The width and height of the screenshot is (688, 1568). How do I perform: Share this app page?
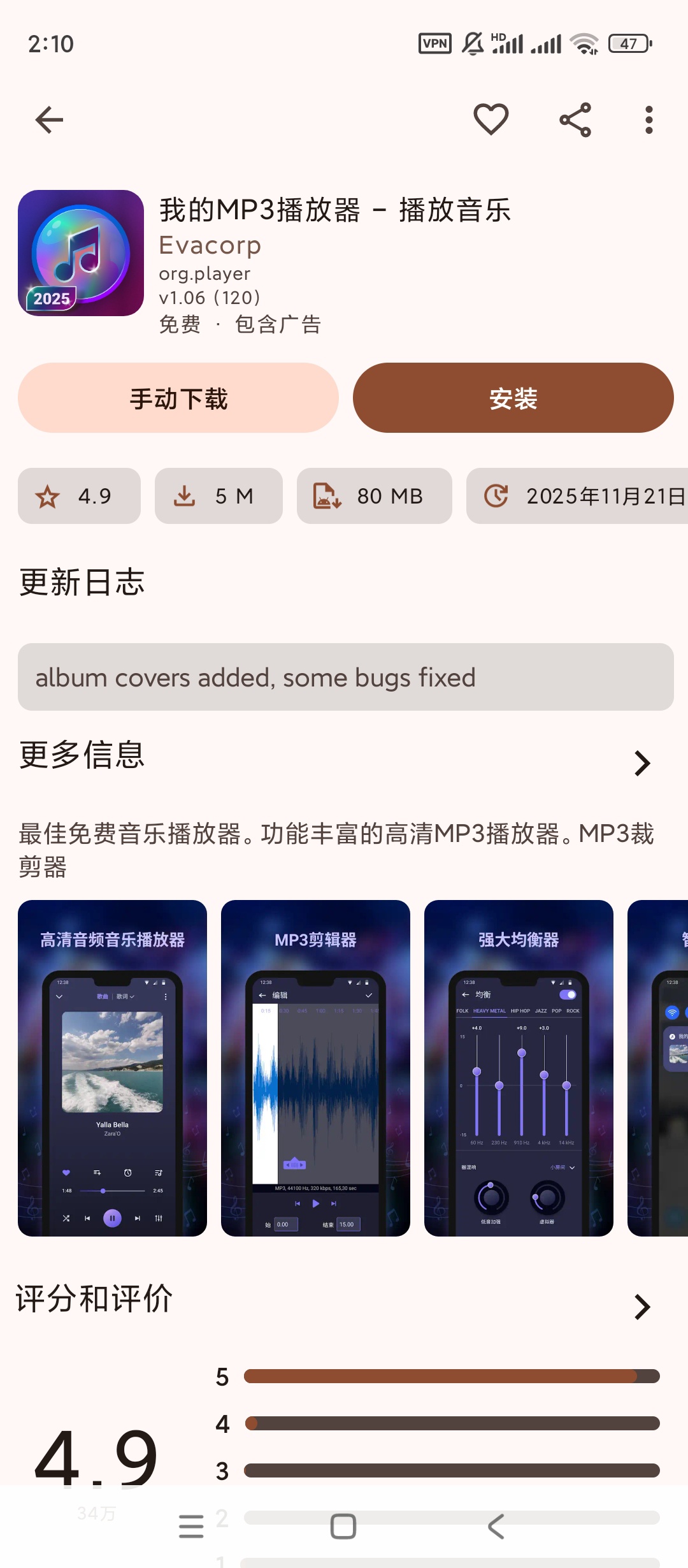coord(575,120)
